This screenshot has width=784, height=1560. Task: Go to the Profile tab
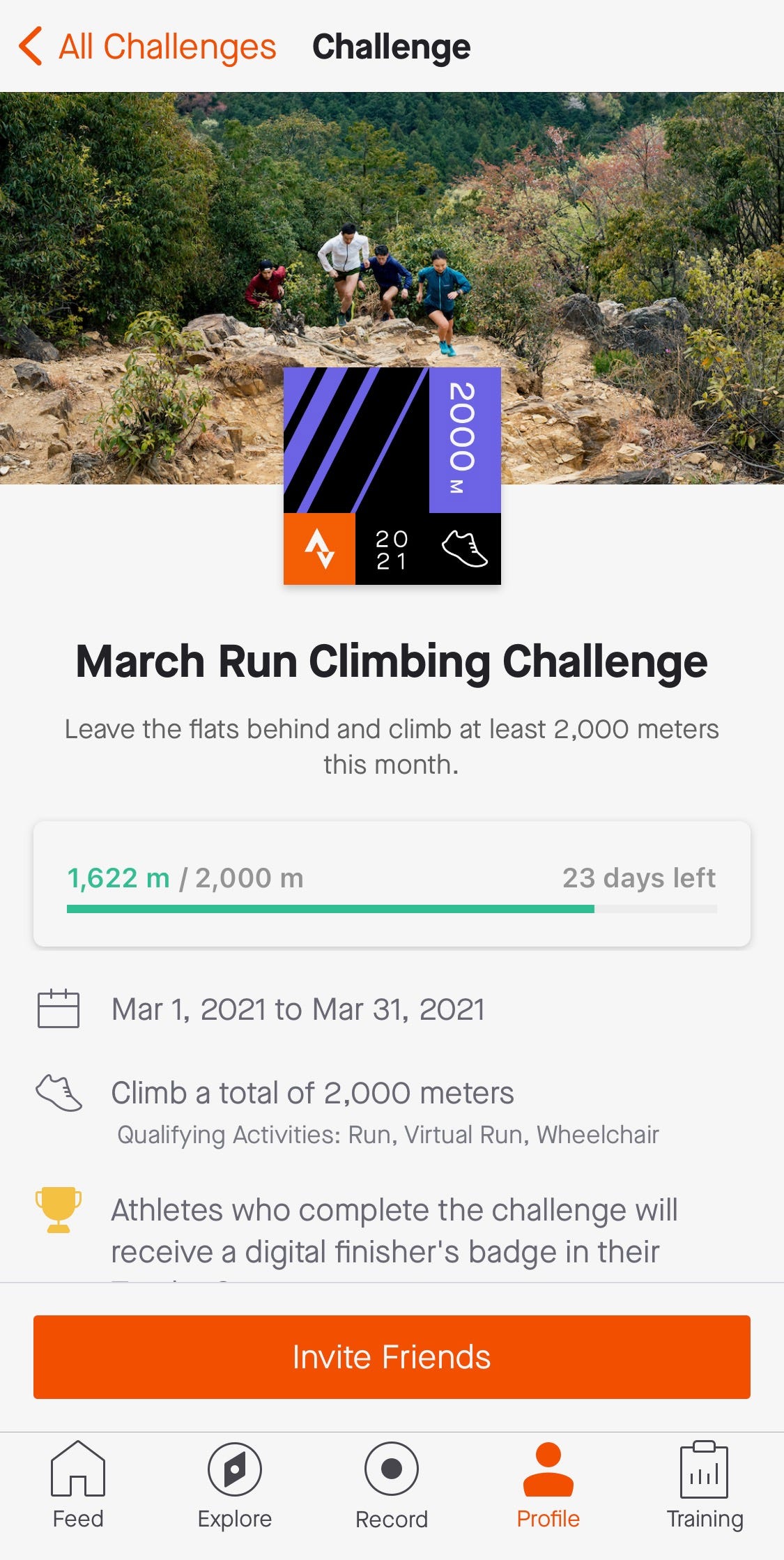tap(548, 1485)
